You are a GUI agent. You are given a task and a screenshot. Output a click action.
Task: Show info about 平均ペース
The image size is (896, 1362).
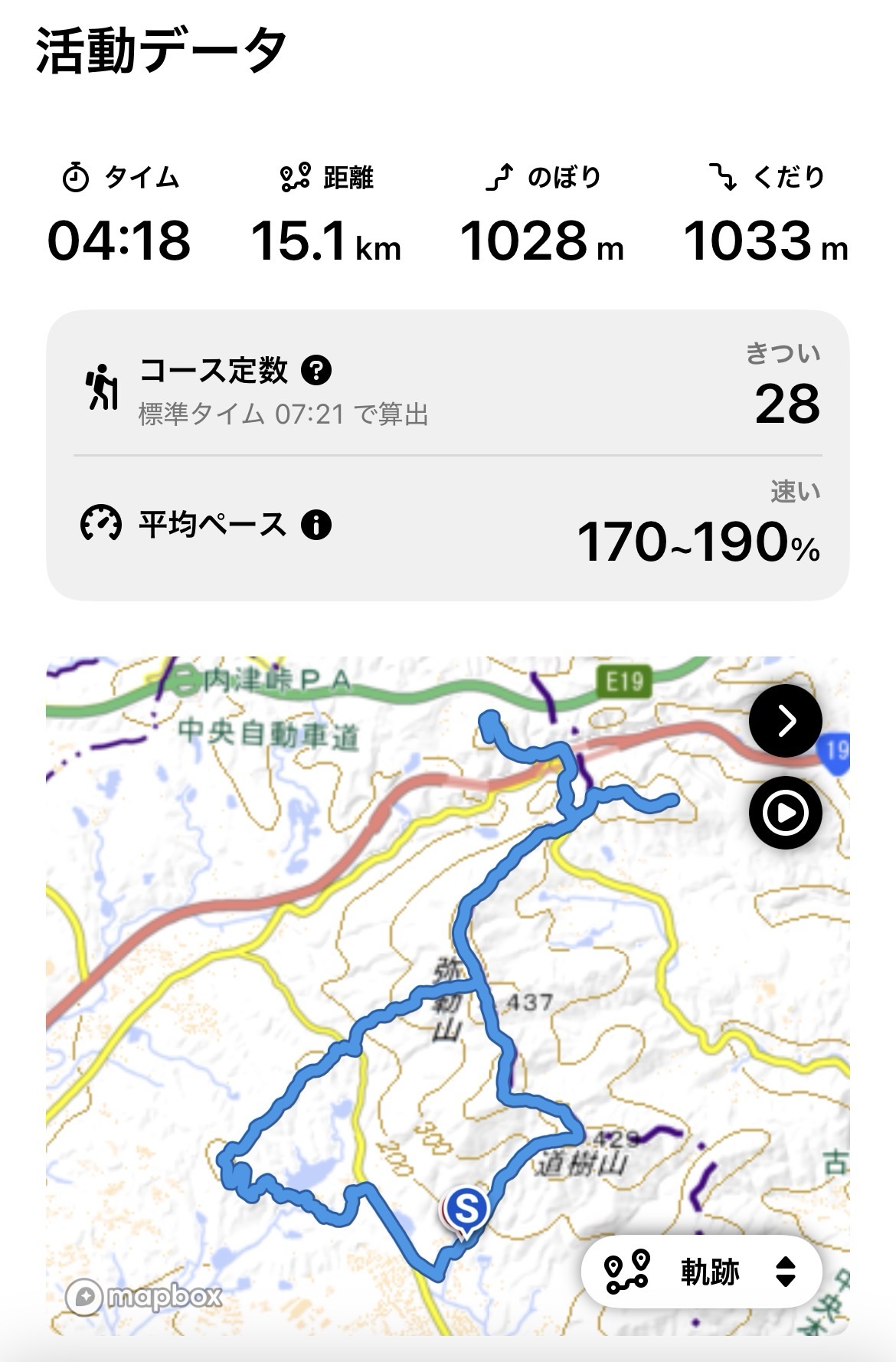[316, 525]
